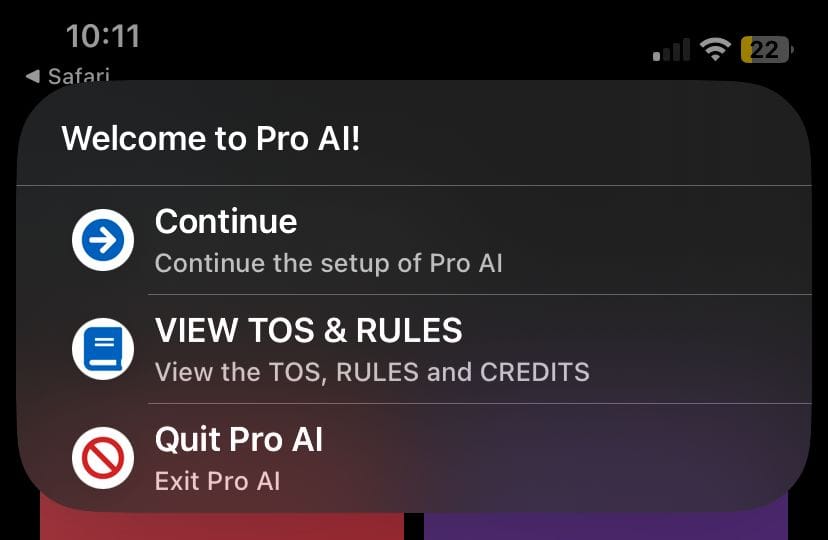Image resolution: width=828 pixels, height=540 pixels.
Task: Open VIEW TOS & RULES option
Action: pos(414,349)
